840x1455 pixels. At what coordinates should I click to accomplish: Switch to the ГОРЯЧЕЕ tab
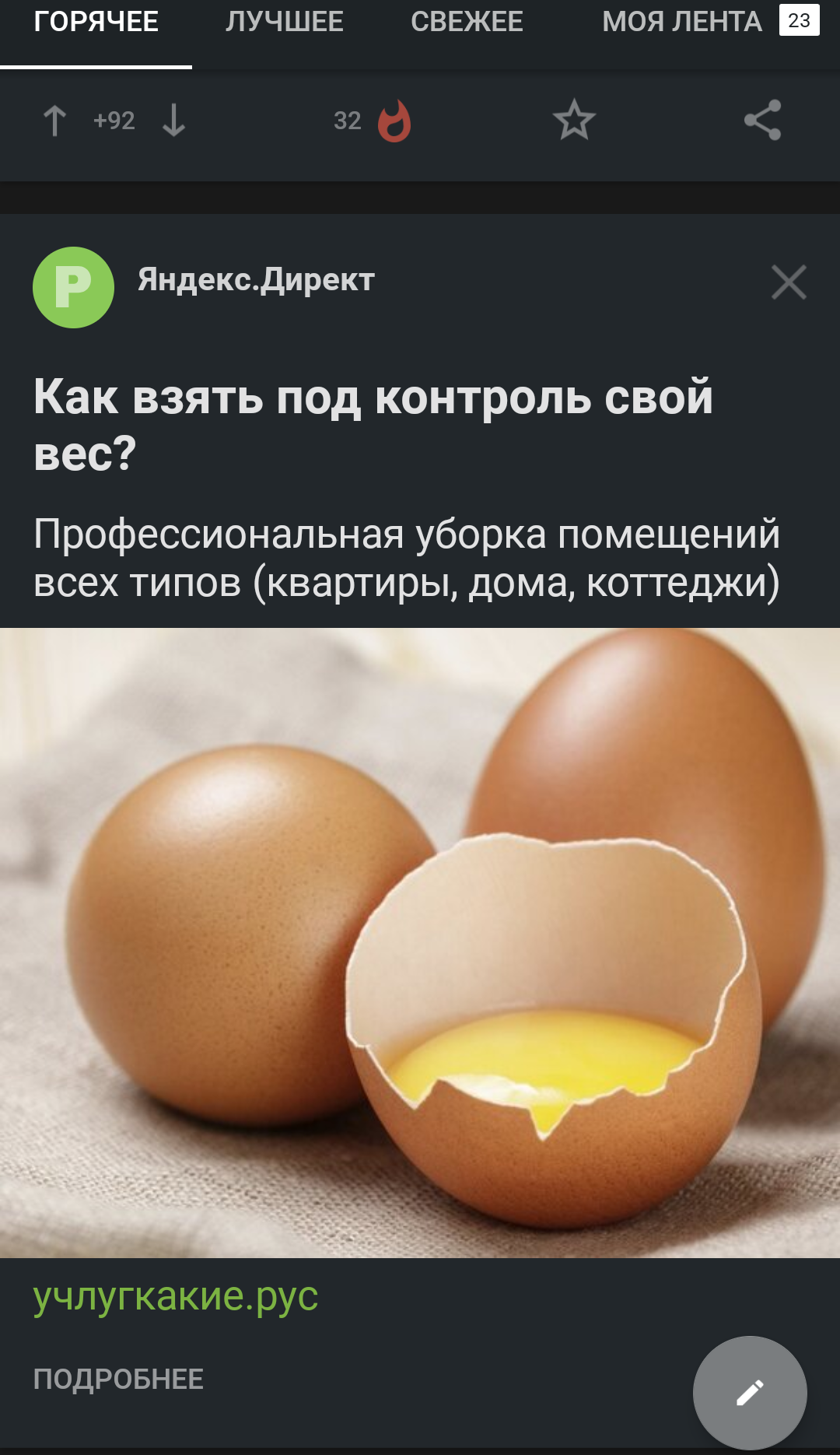pyautogui.click(x=96, y=22)
